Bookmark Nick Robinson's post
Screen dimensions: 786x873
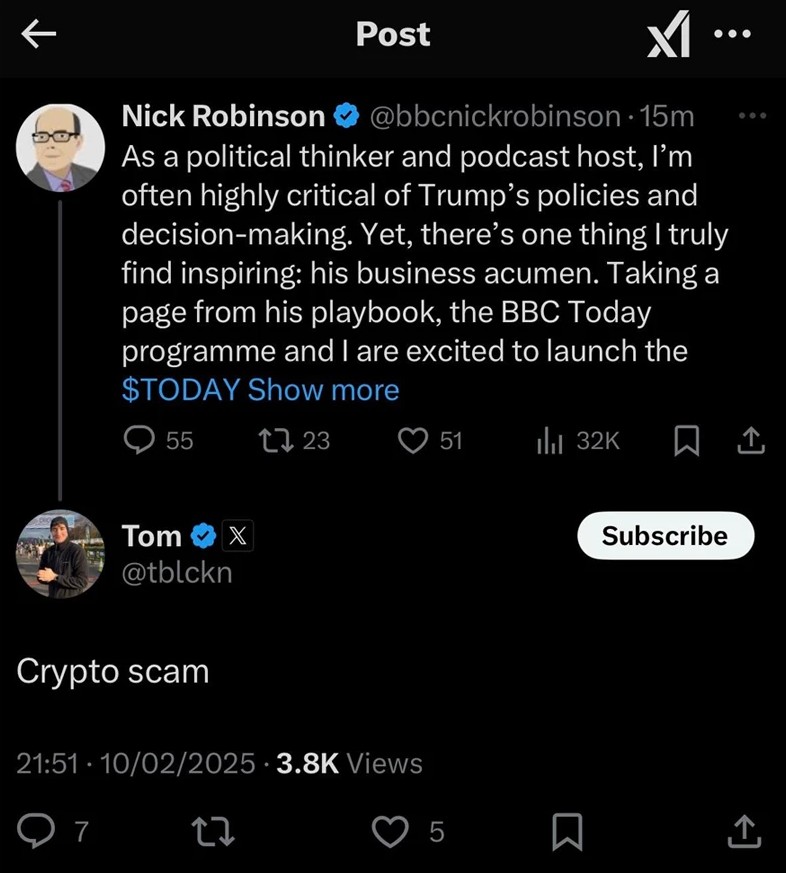coord(686,440)
